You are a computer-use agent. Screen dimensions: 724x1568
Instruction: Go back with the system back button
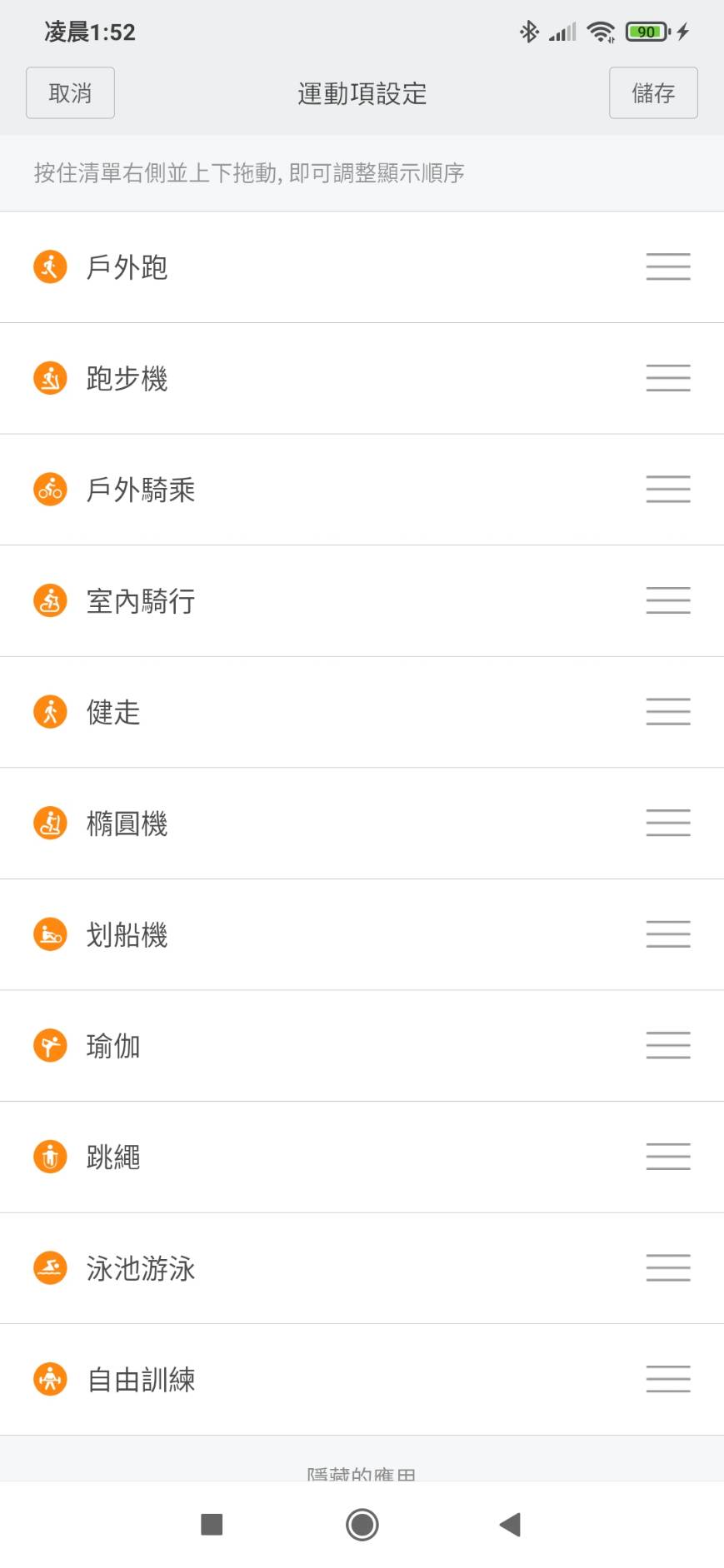510,1525
